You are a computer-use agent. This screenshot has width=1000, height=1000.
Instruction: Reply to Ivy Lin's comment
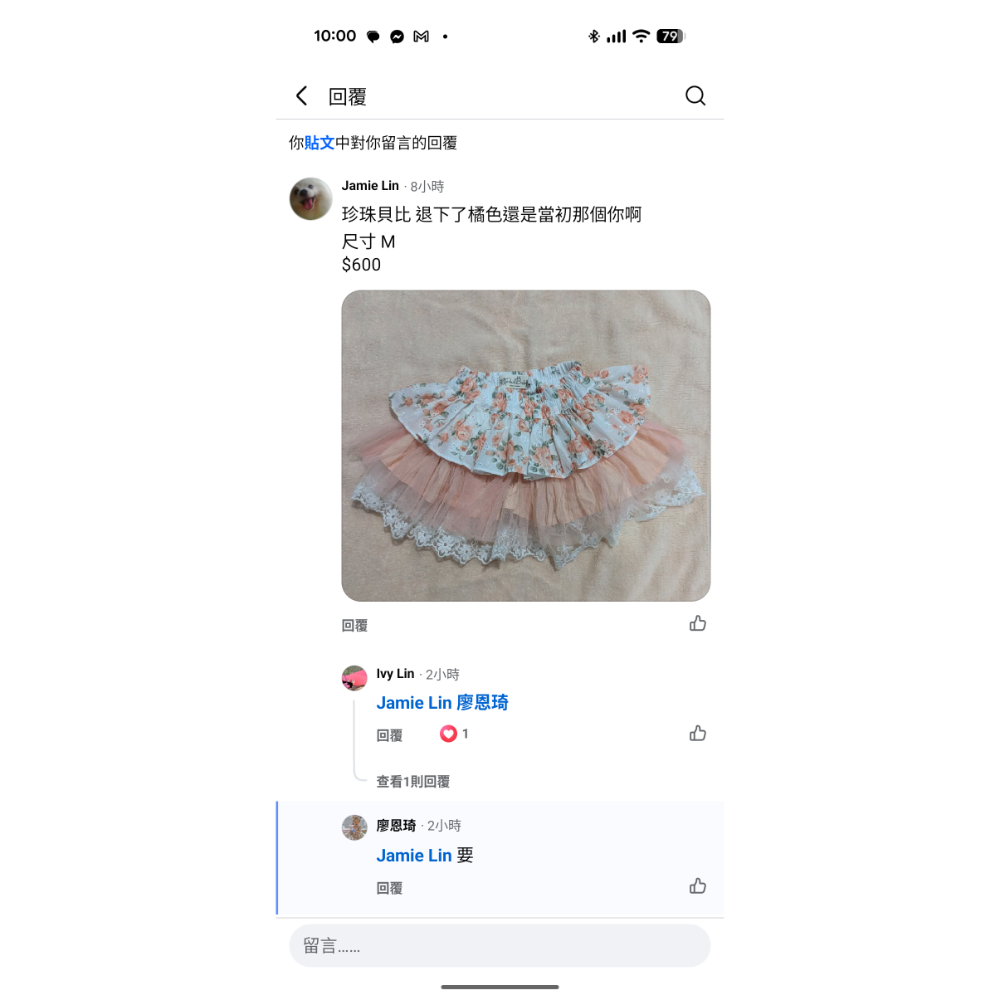pos(389,736)
